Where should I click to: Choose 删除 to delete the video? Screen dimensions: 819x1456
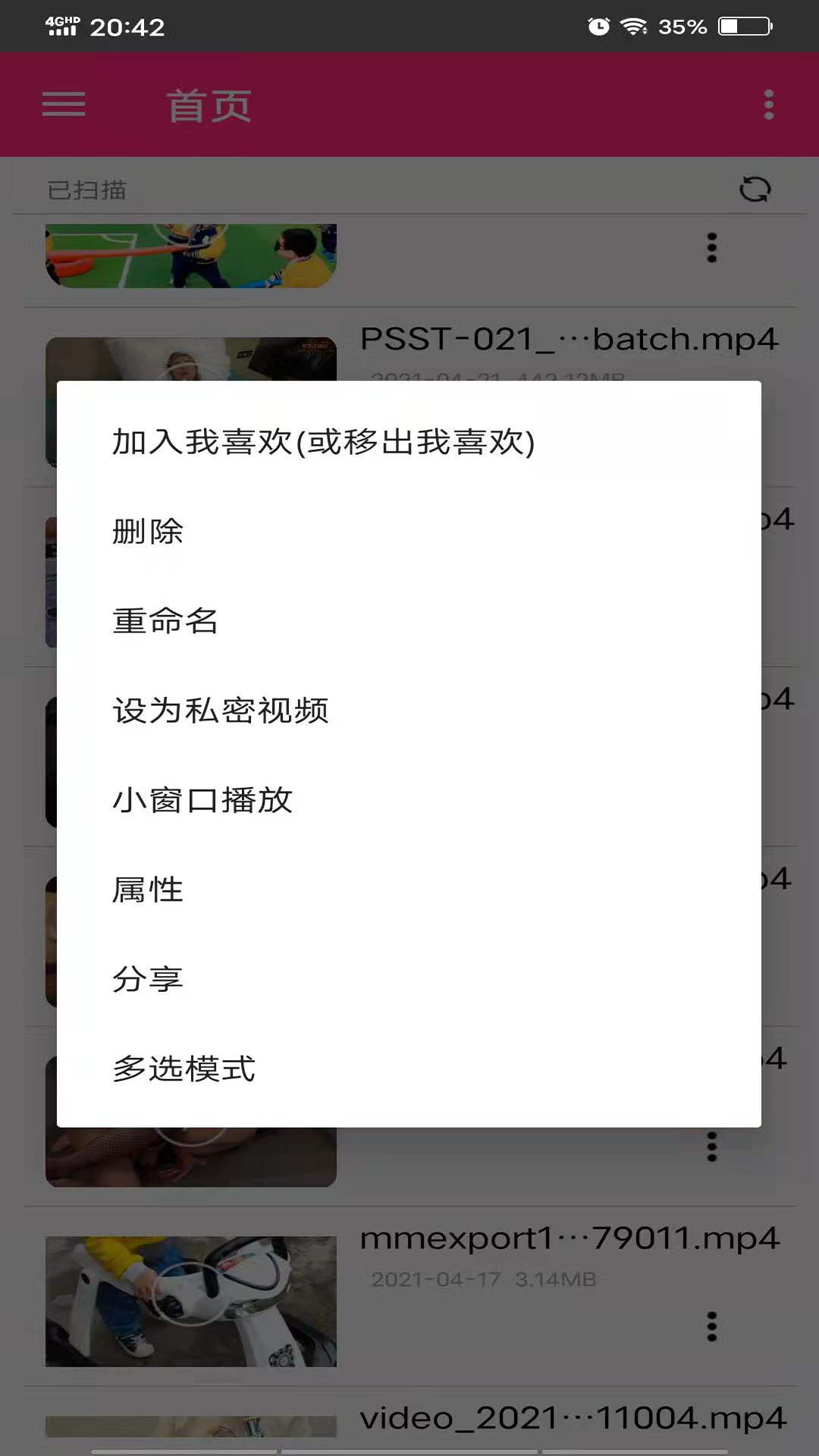148,532
